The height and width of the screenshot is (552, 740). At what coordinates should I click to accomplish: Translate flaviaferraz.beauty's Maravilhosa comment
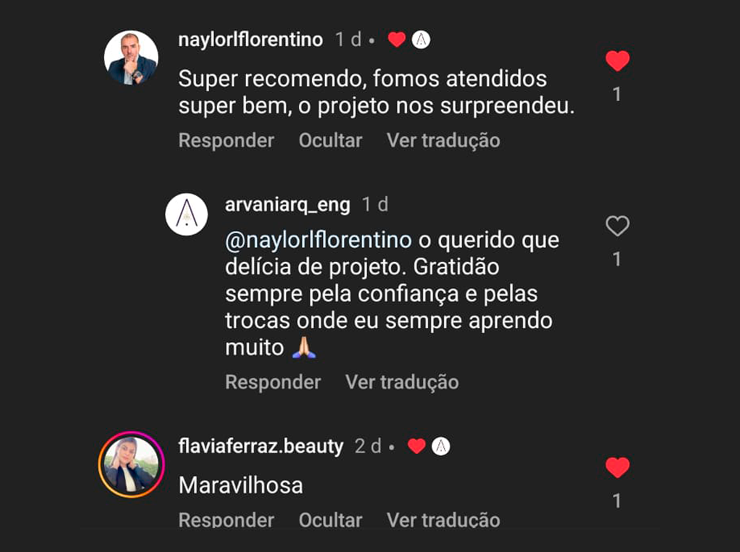(443, 519)
